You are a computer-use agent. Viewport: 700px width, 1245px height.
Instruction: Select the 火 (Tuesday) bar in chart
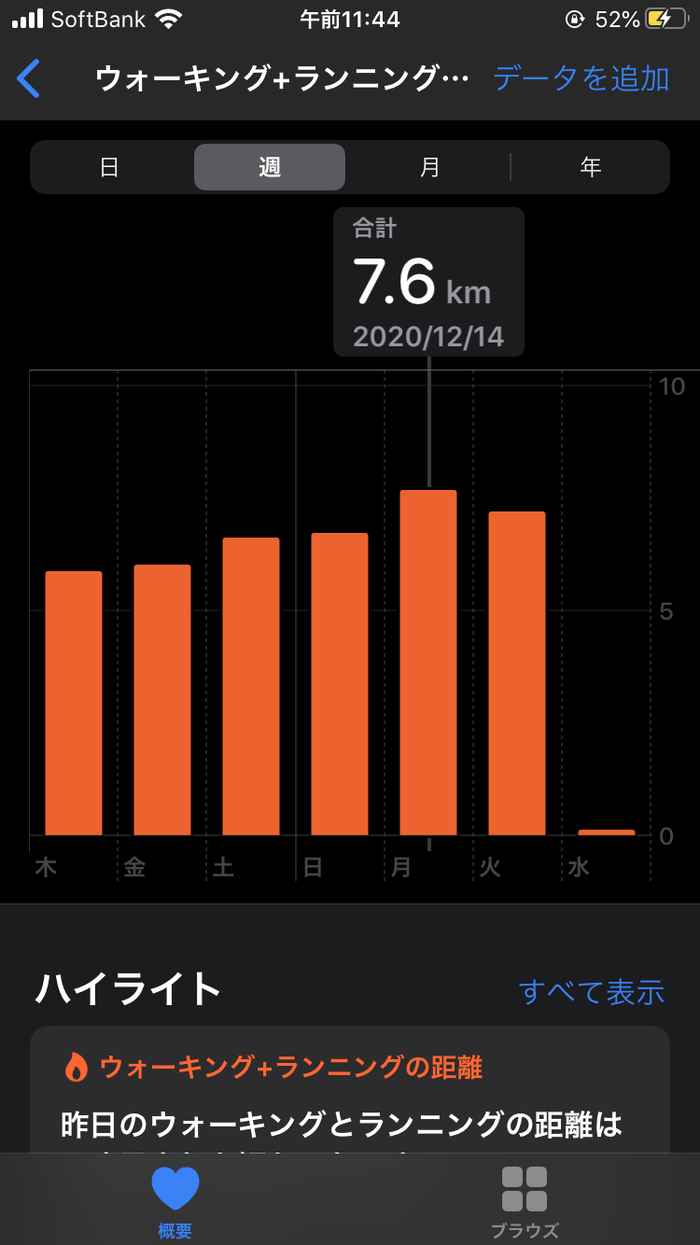[517, 673]
